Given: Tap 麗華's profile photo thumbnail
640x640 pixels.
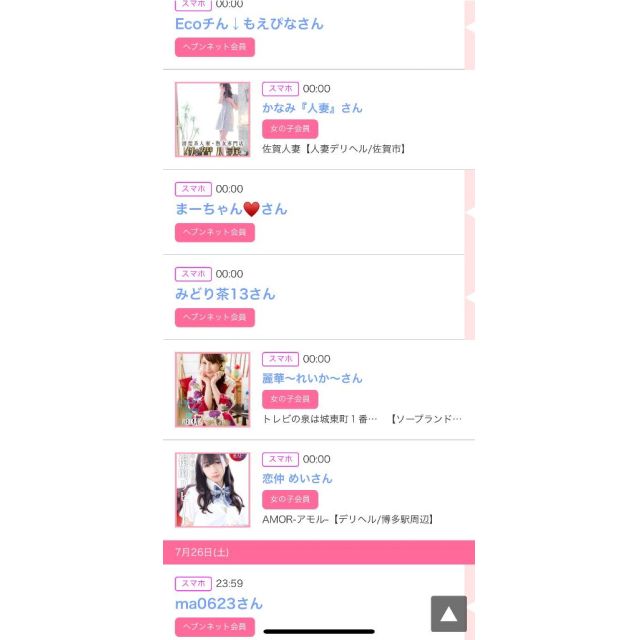Looking at the screenshot, I should click(212, 390).
